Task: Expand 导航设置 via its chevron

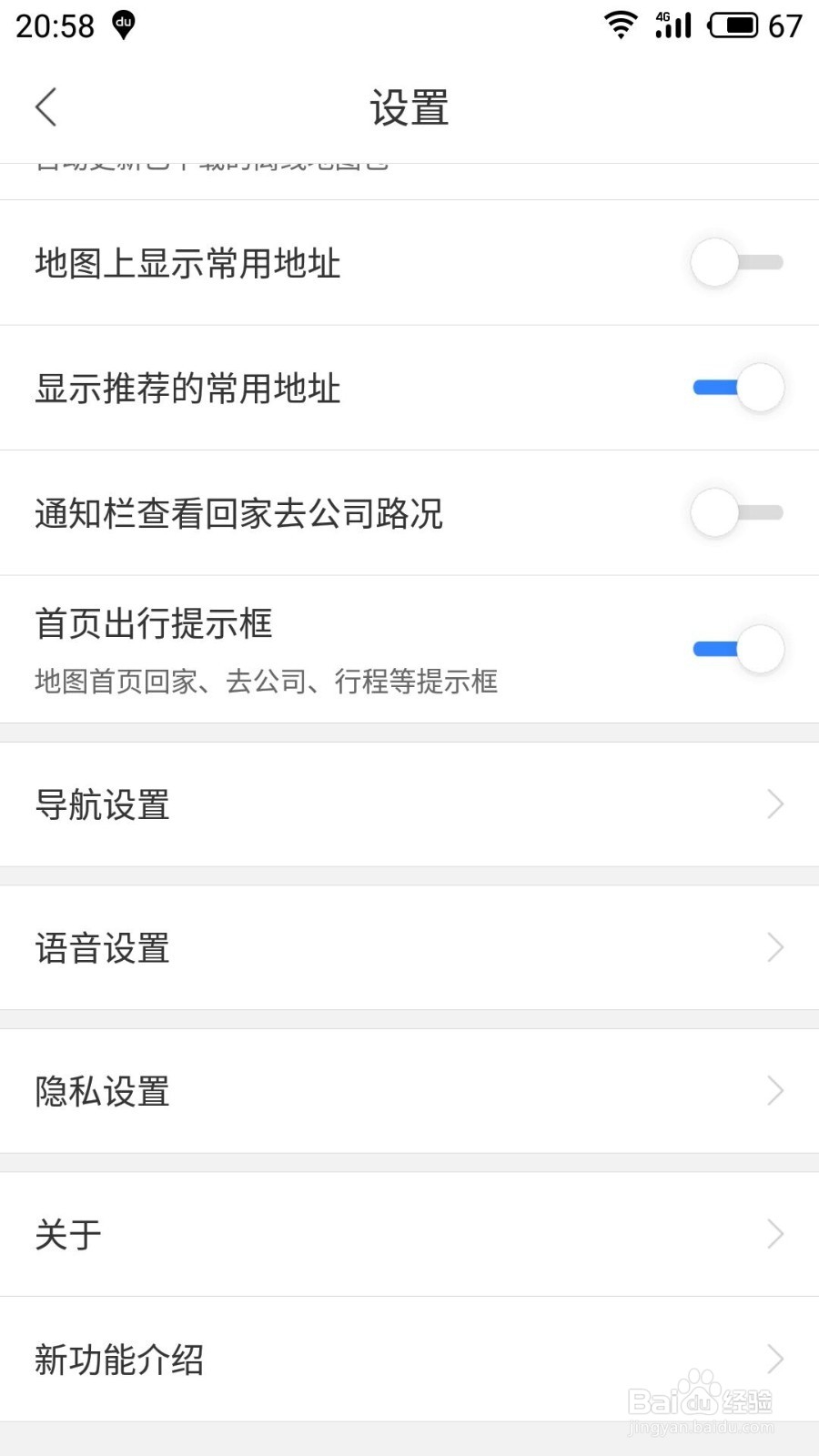Action: click(x=774, y=804)
